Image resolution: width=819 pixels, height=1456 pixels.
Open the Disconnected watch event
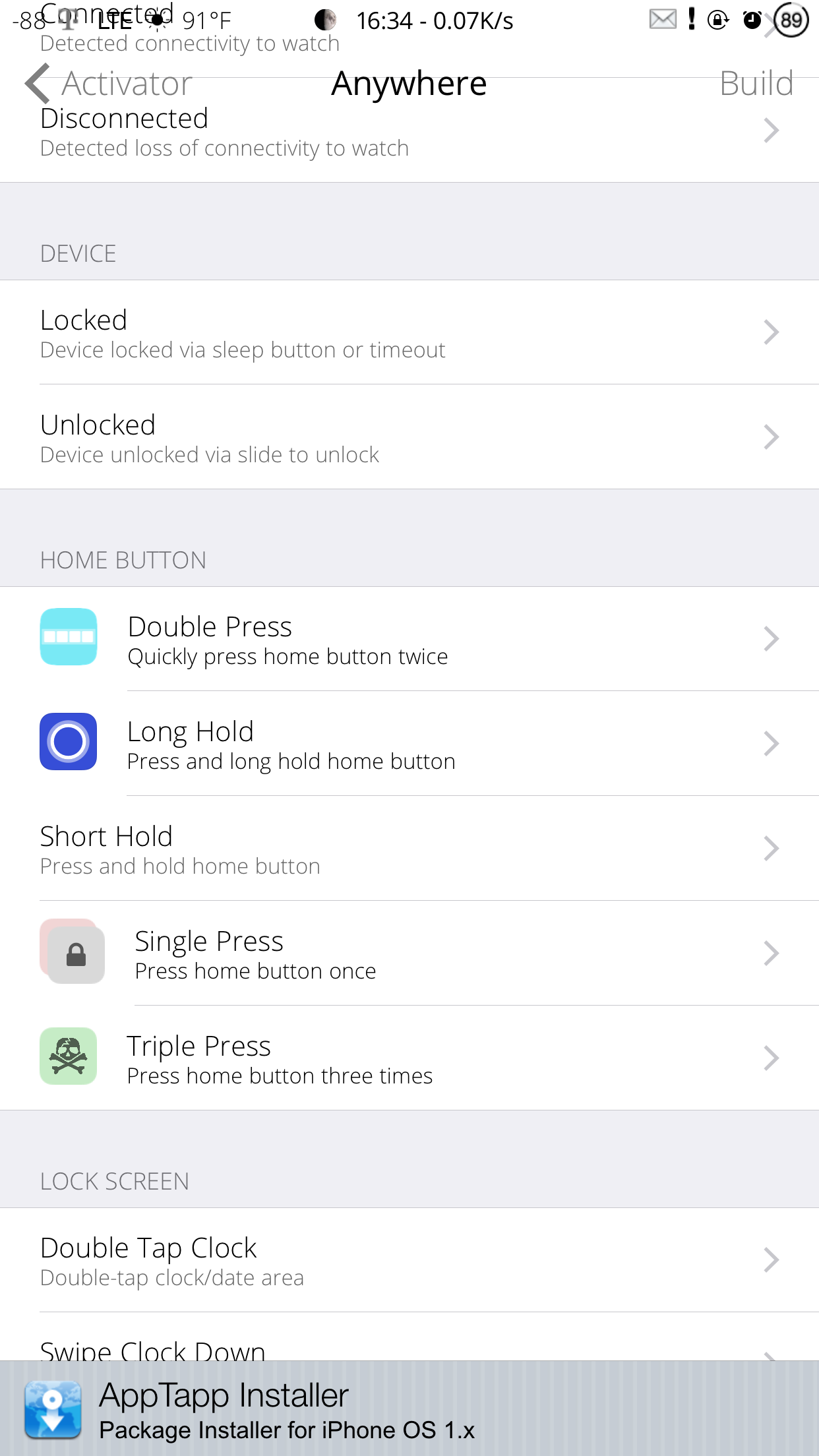coord(409,131)
